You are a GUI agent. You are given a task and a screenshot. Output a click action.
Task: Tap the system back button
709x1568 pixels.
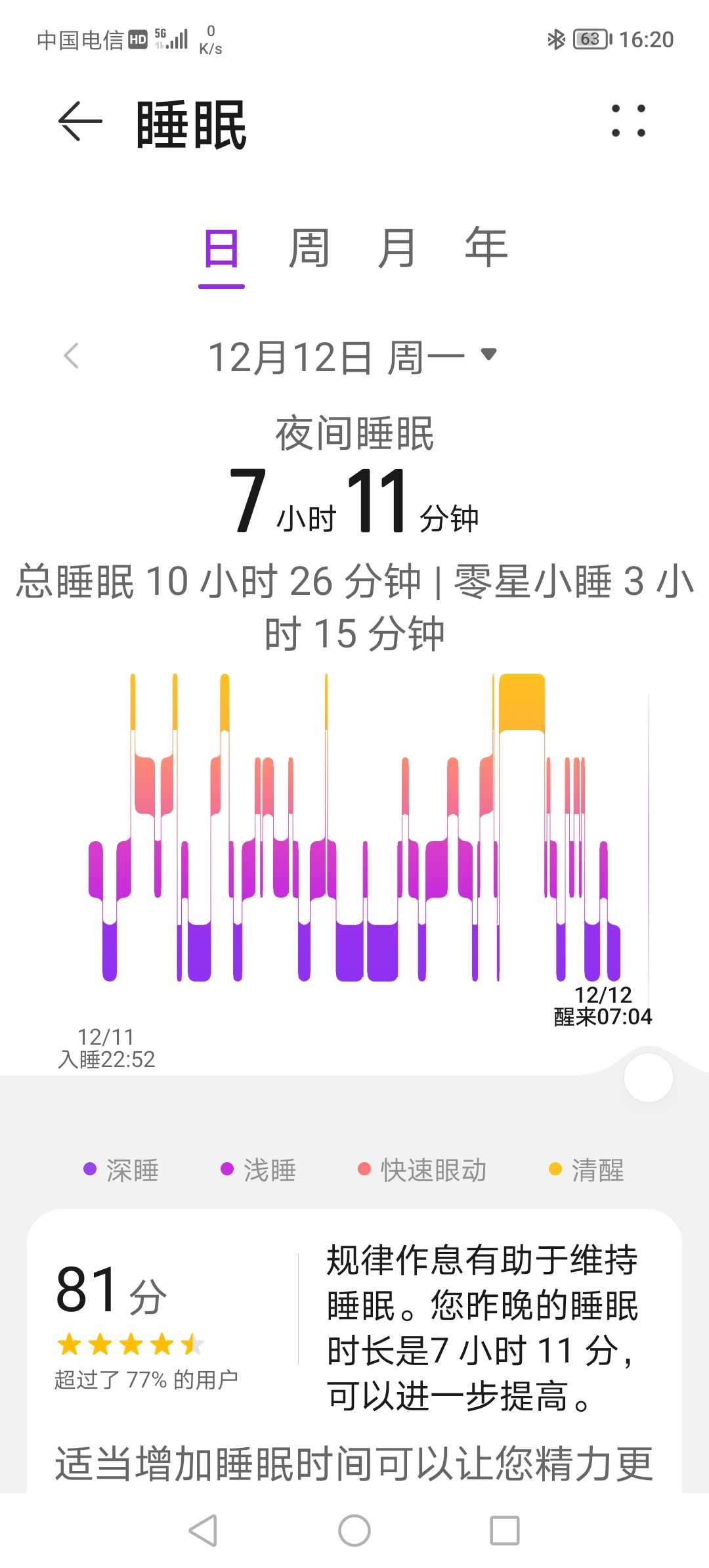point(203,1531)
